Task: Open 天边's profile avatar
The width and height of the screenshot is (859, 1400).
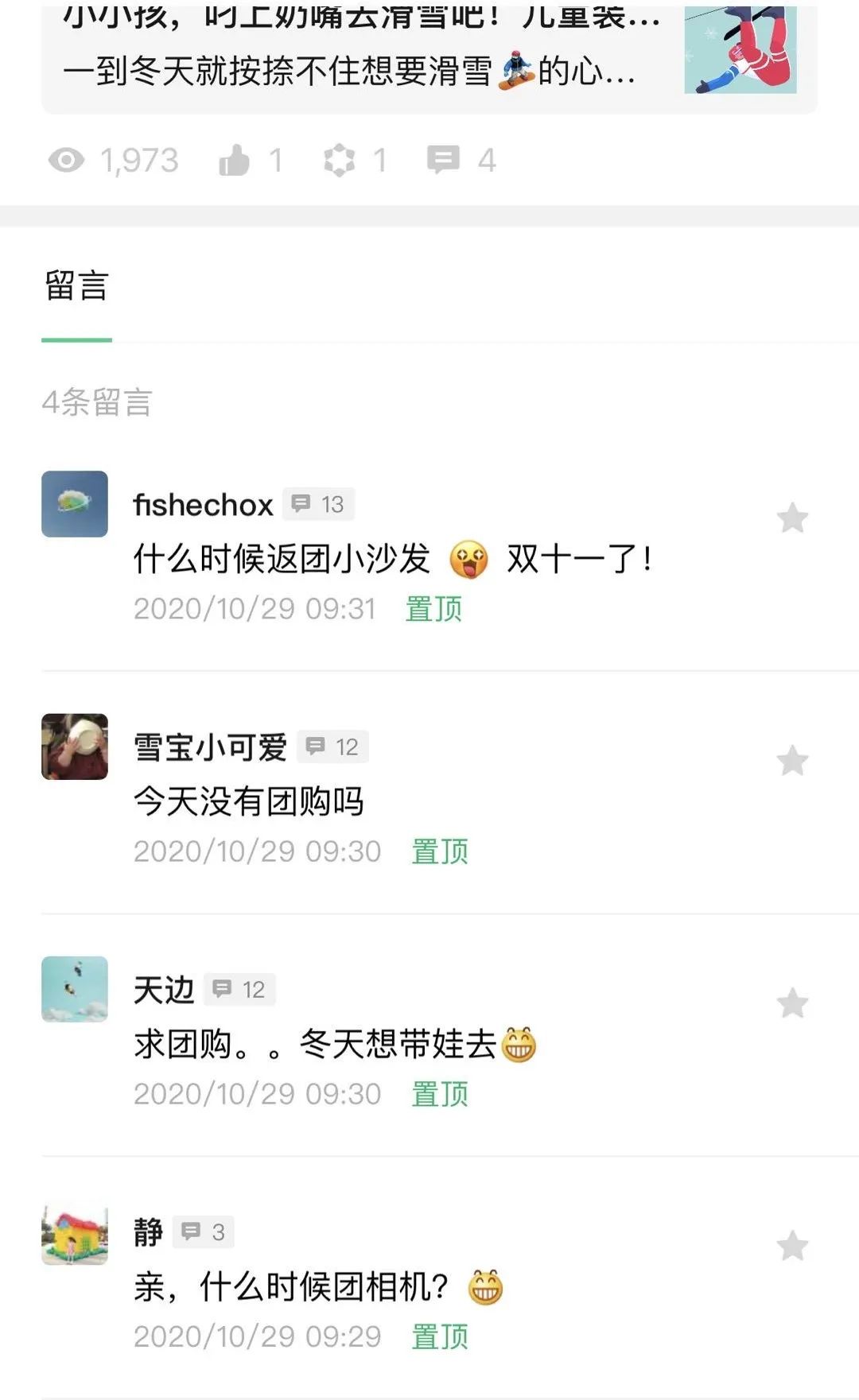Action: 74,988
